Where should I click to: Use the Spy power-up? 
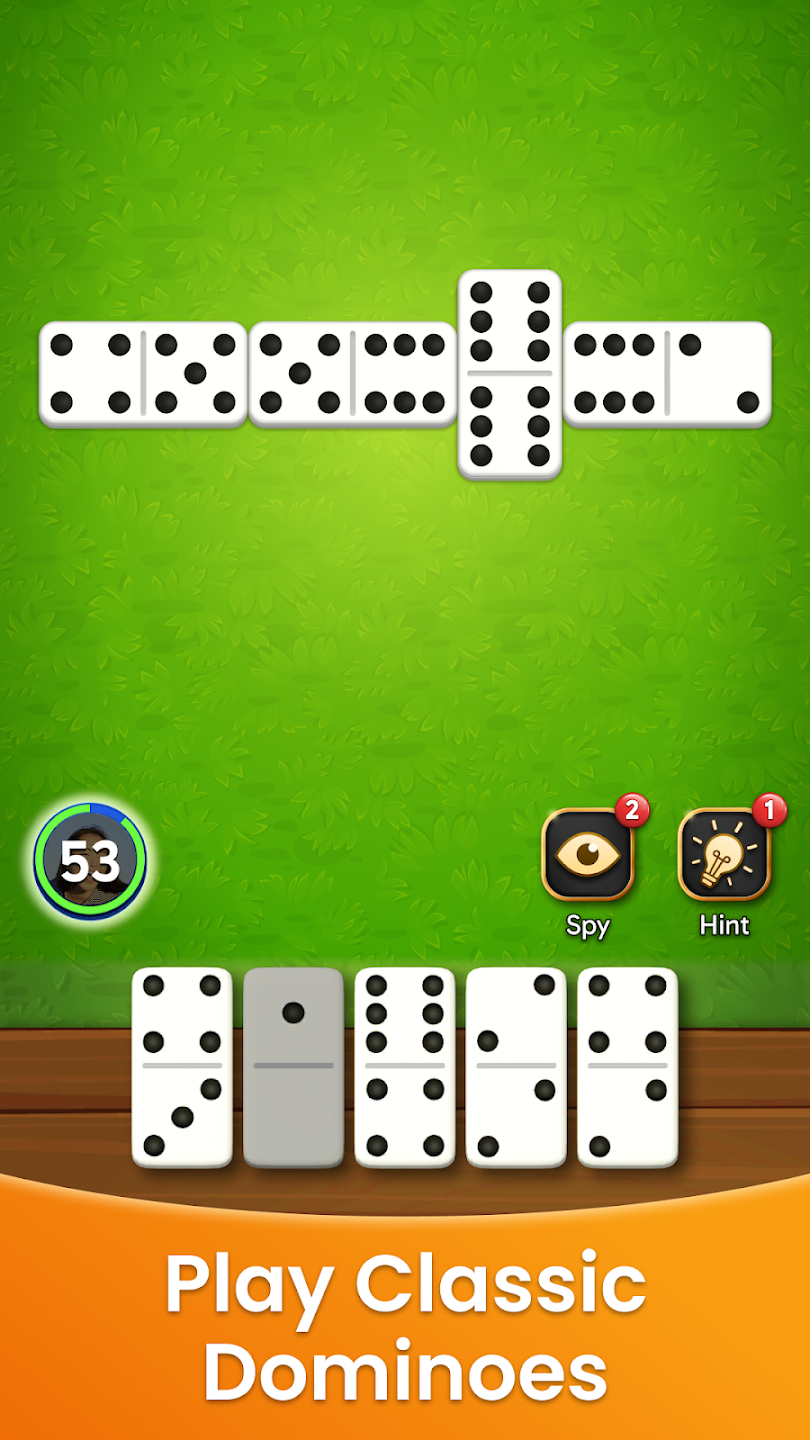coord(588,855)
